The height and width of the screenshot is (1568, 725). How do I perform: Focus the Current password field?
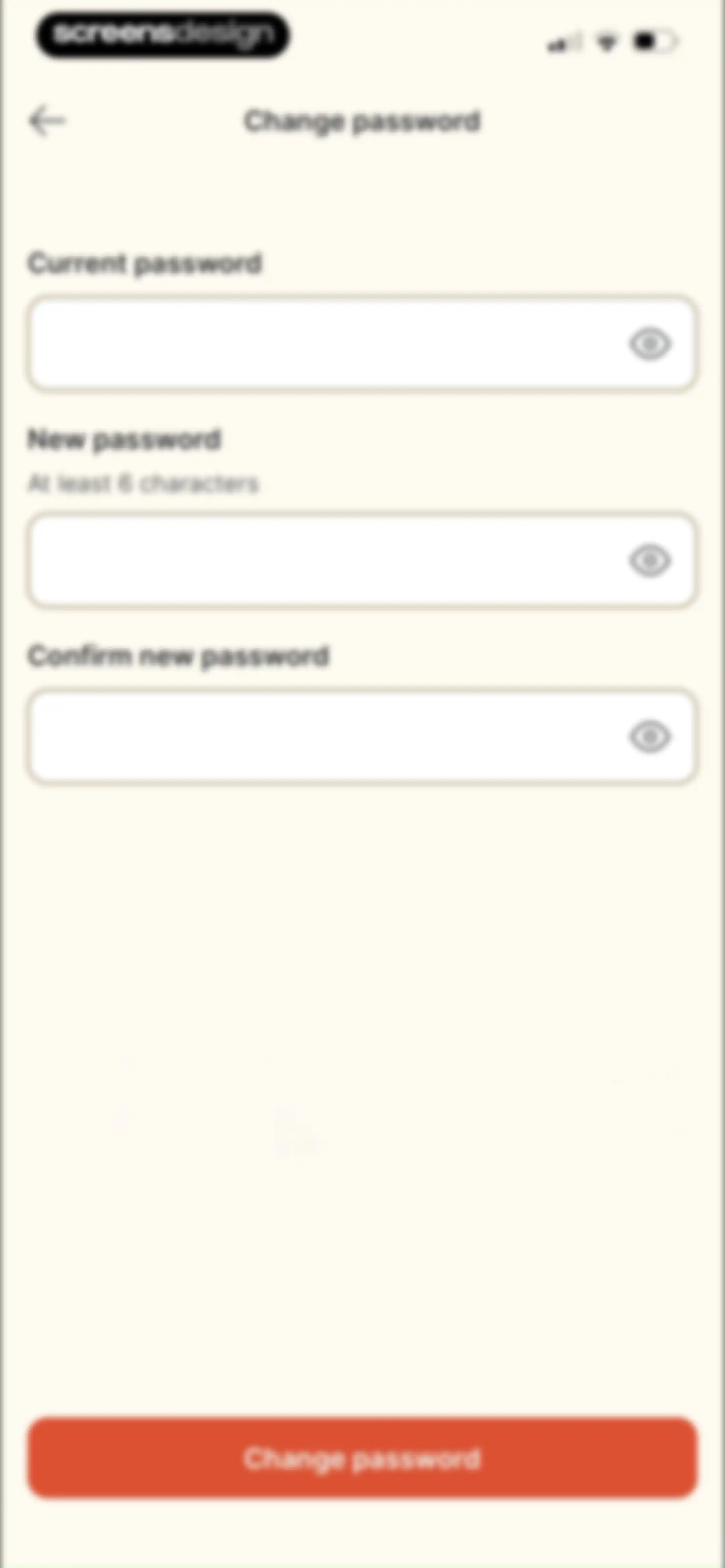coord(361,343)
